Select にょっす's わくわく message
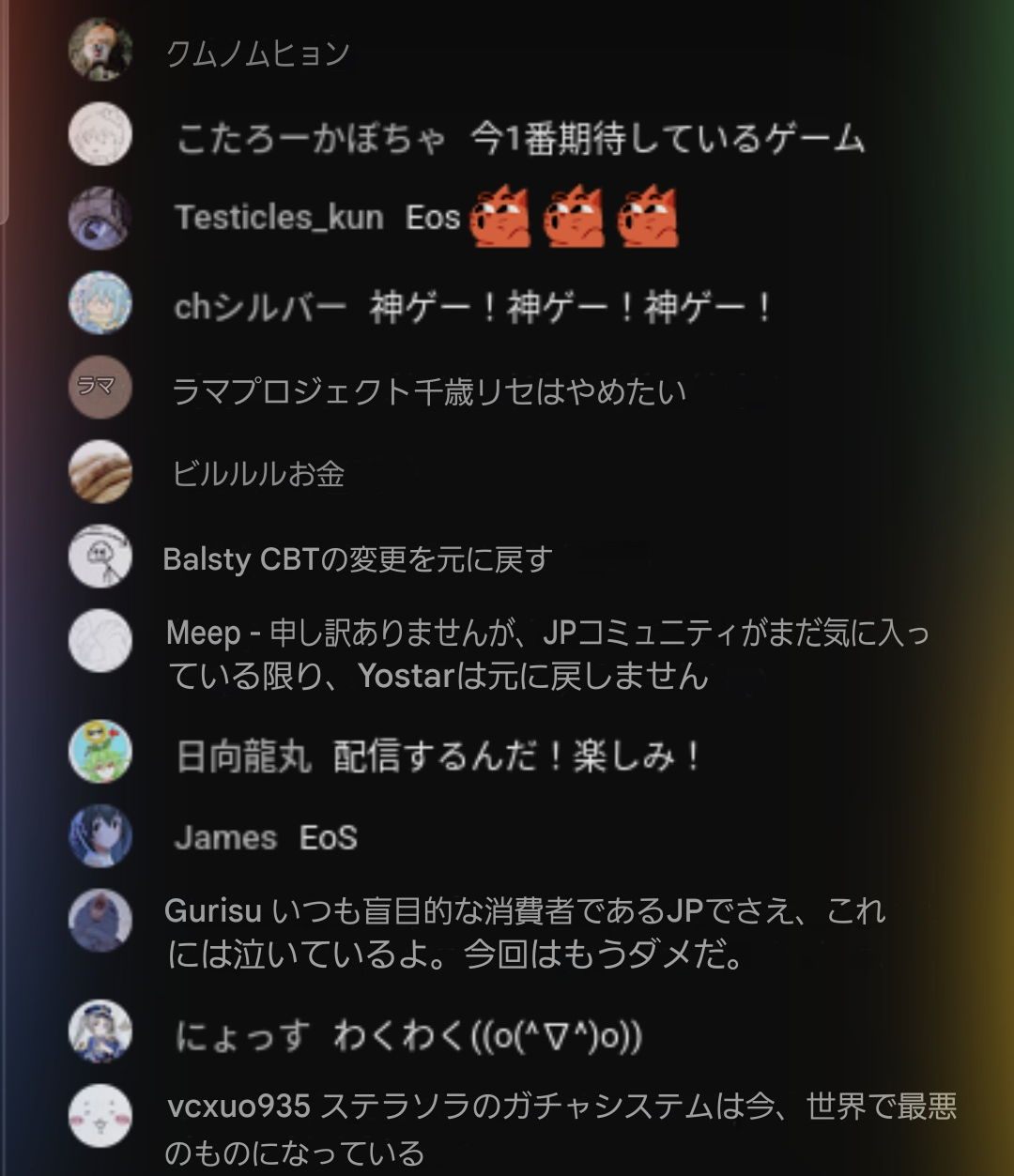 pos(408,1036)
